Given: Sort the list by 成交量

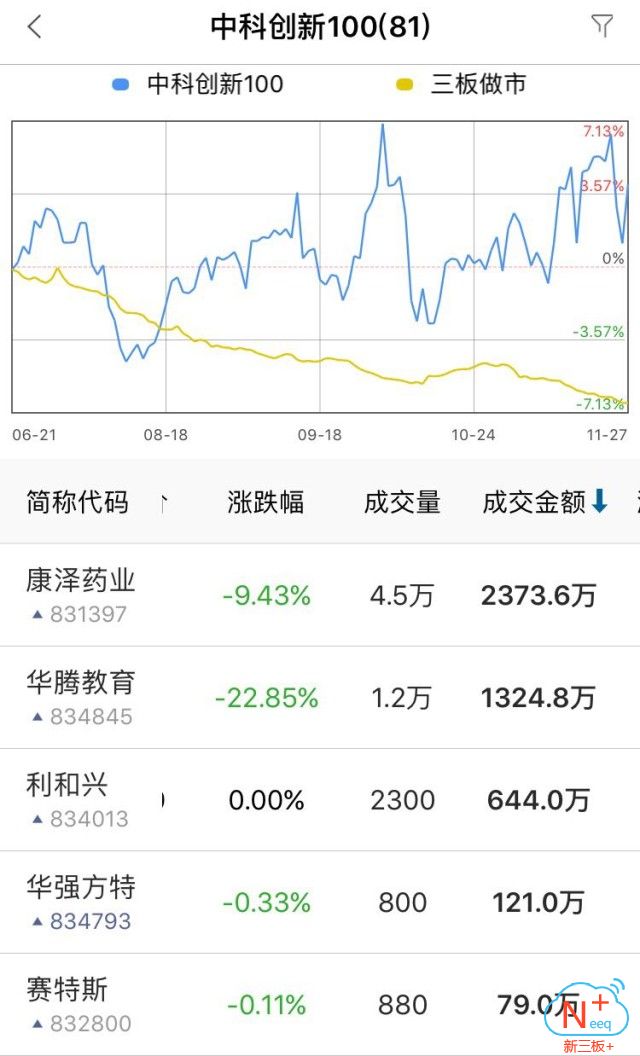Looking at the screenshot, I should click(402, 502).
